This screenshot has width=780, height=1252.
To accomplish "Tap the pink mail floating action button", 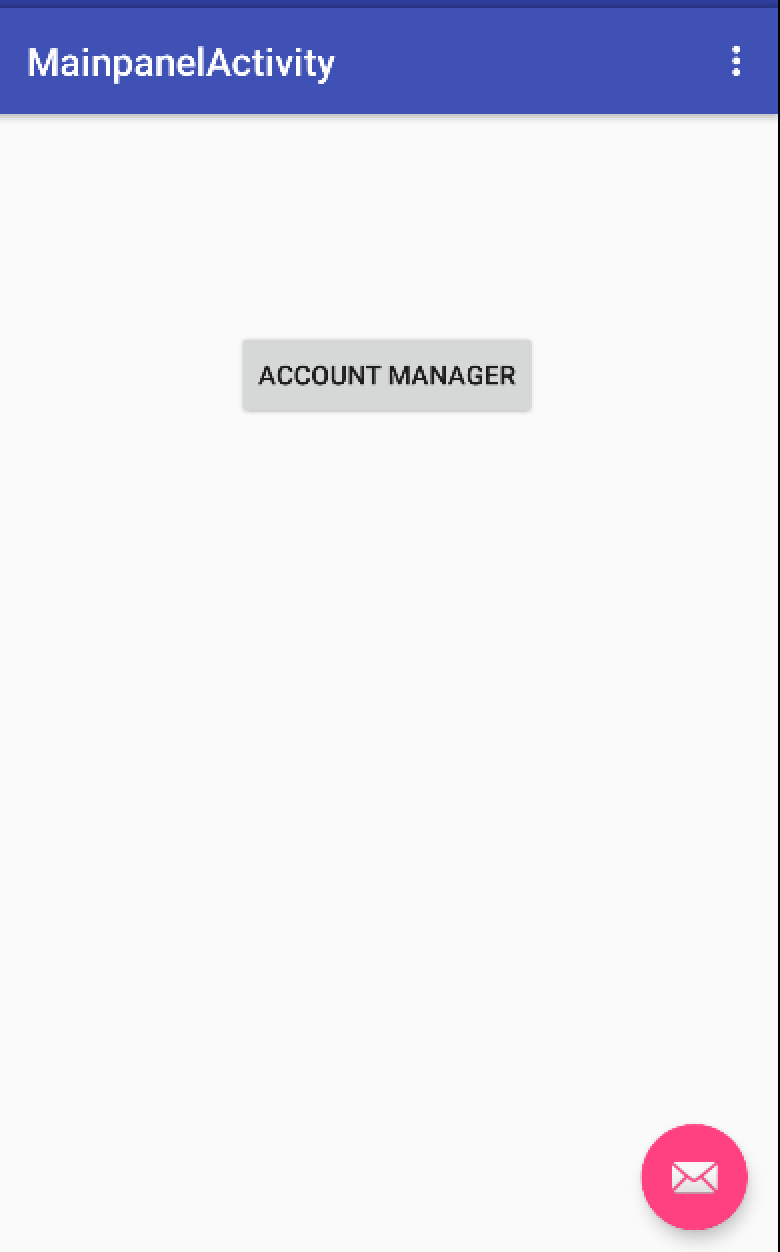I will [x=694, y=1177].
